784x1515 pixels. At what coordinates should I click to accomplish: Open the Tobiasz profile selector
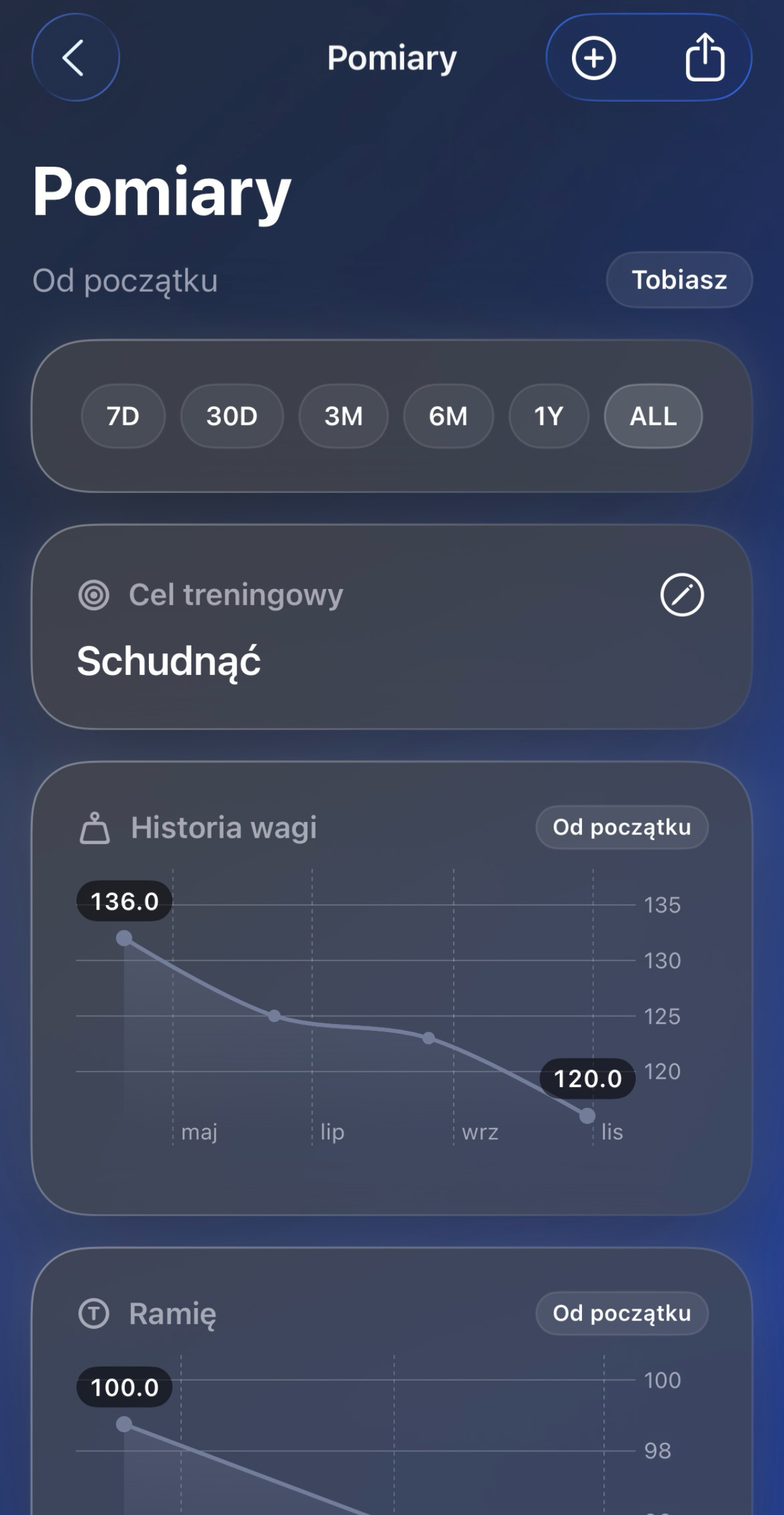point(679,280)
